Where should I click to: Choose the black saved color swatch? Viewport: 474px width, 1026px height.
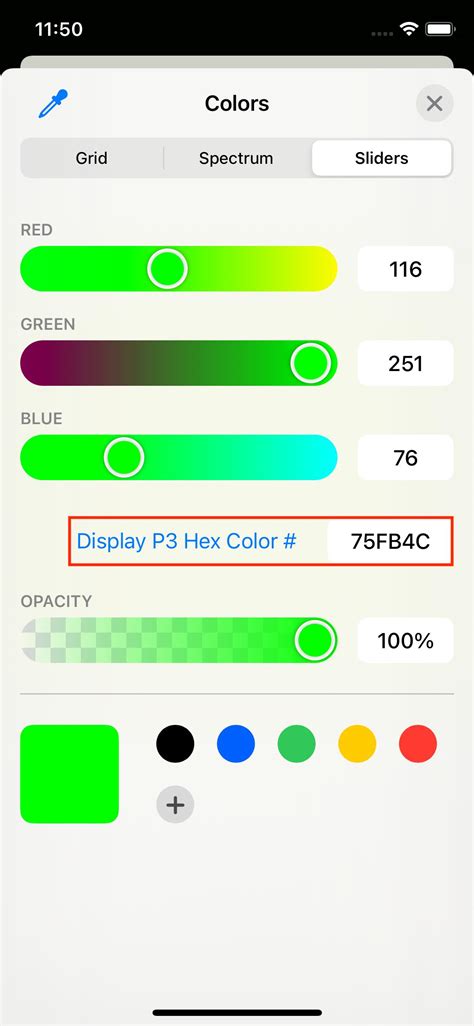click(x=175, y=744)
